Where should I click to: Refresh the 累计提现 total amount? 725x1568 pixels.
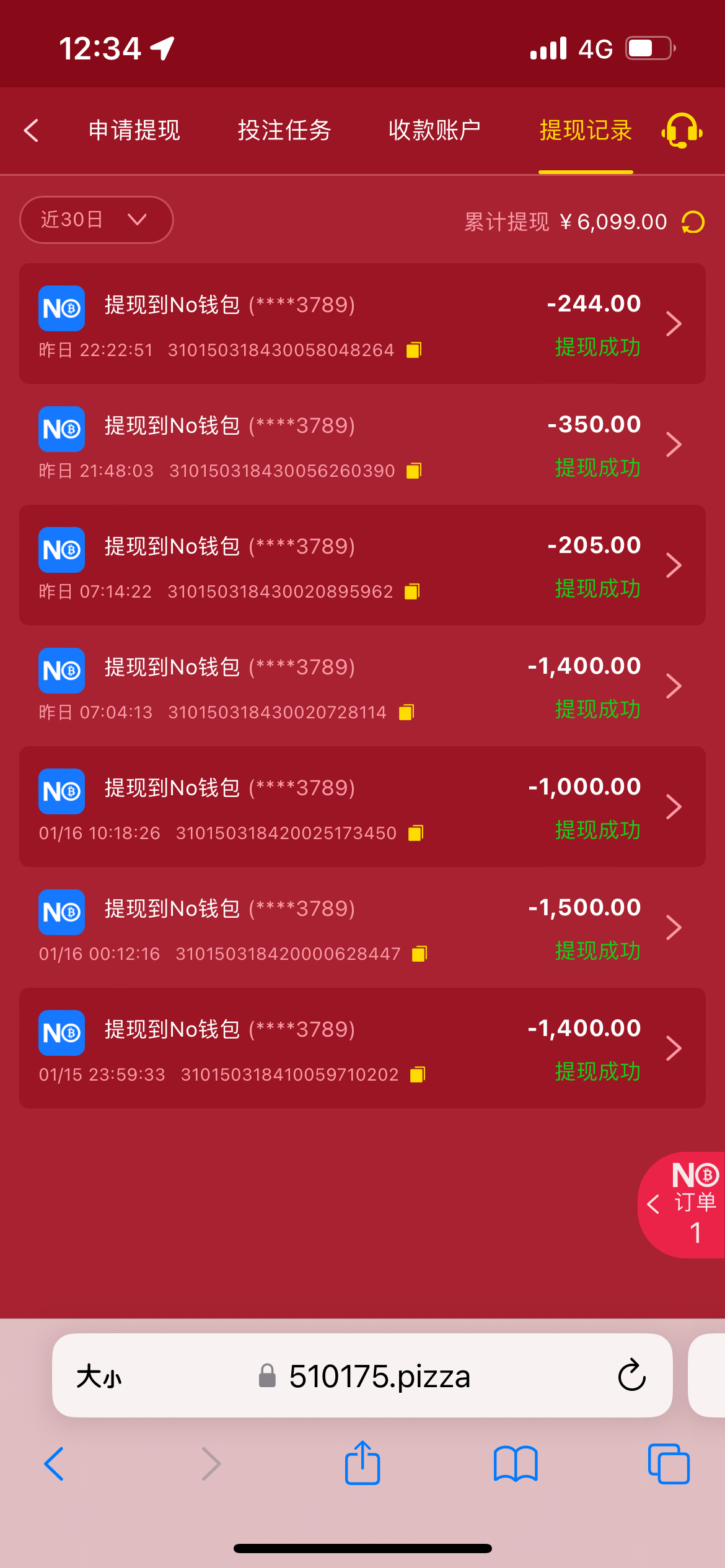(x=693, y=222)
